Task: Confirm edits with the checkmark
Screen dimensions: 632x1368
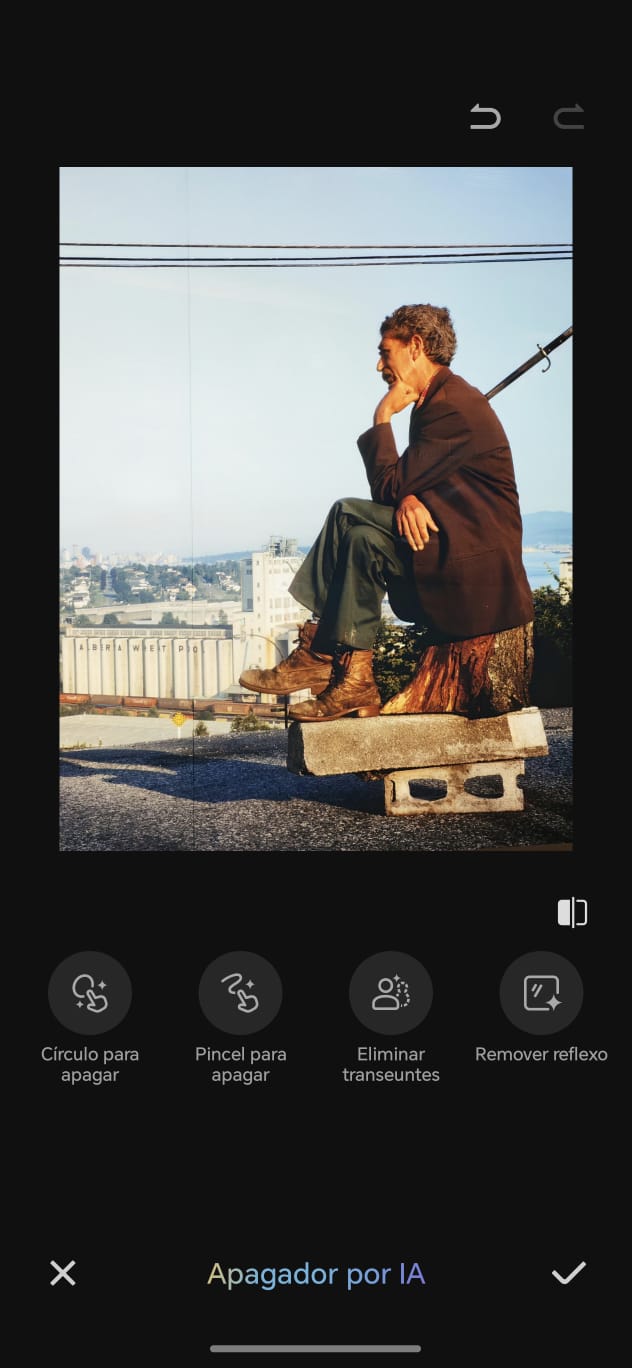Action: 568,1273
